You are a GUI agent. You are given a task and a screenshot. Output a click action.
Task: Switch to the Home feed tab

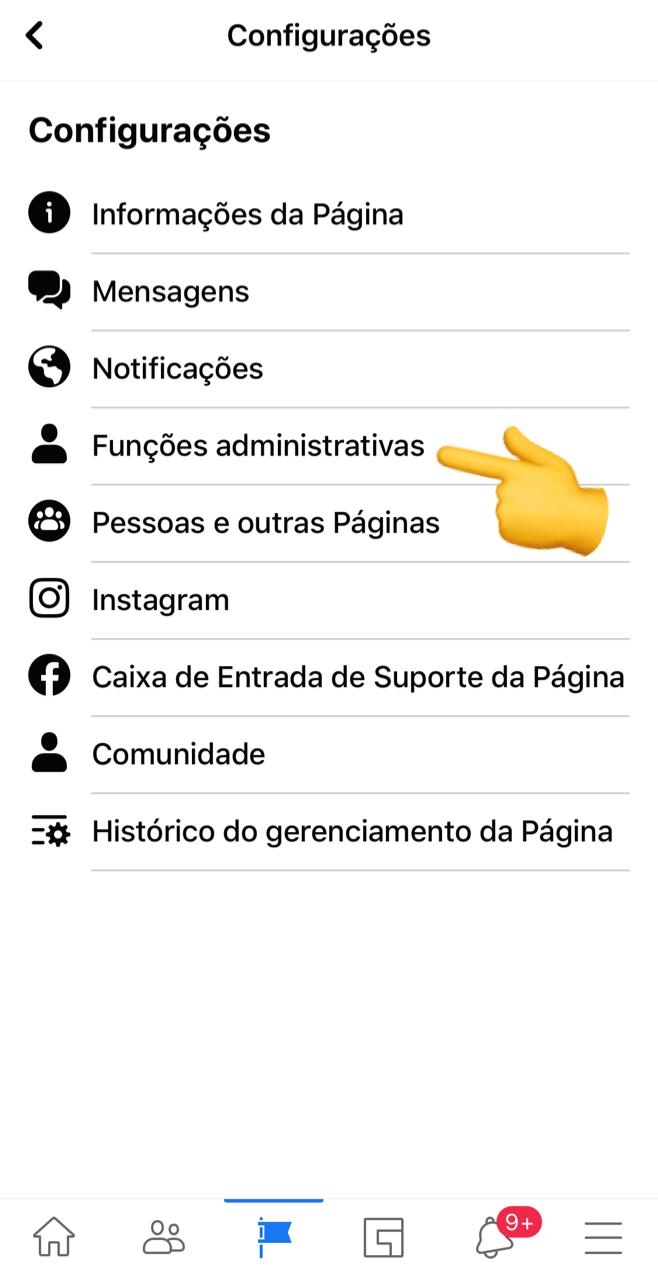[x=54, y=1237]
